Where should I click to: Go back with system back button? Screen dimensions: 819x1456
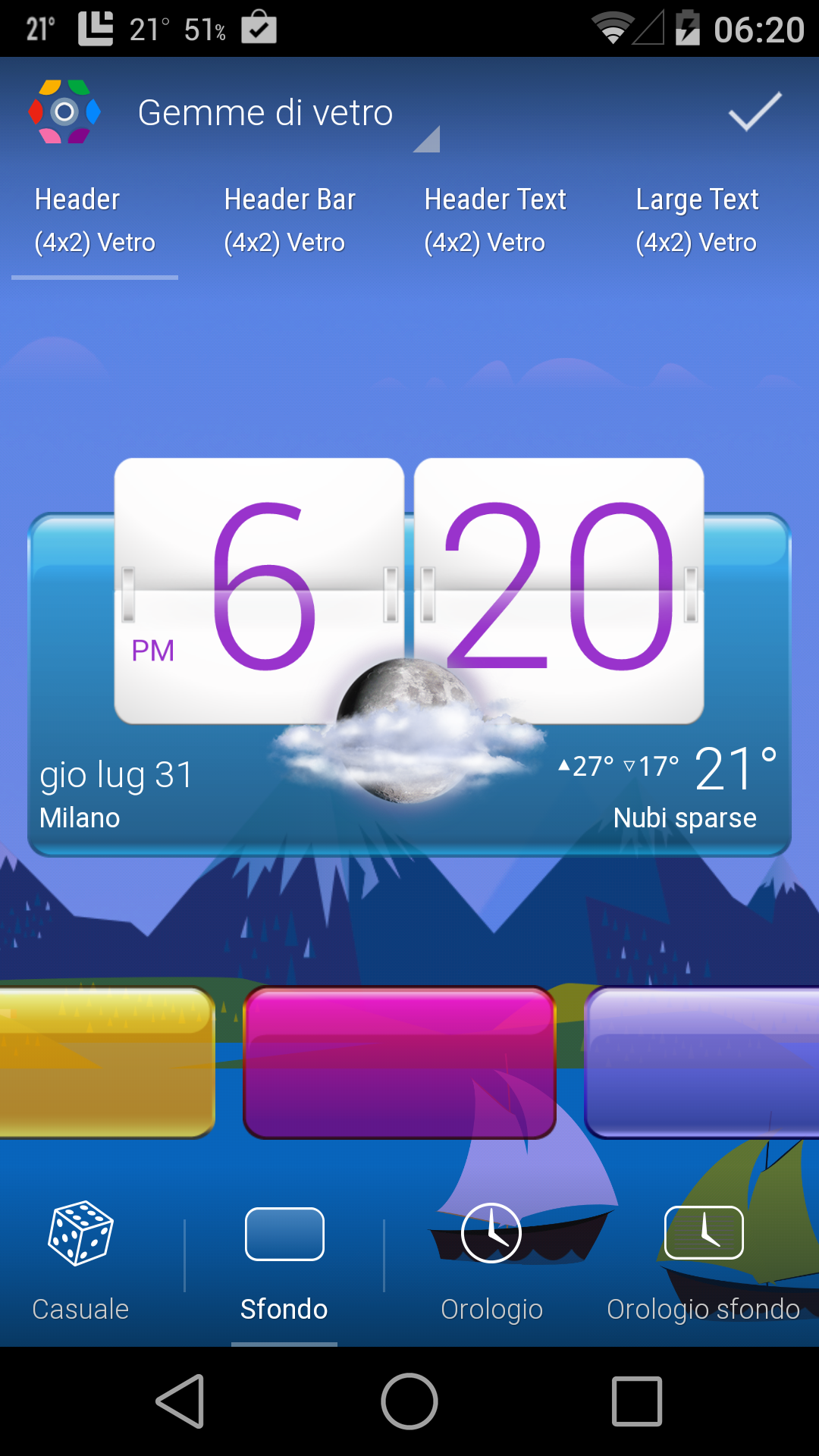click(x=180, y=1401)
